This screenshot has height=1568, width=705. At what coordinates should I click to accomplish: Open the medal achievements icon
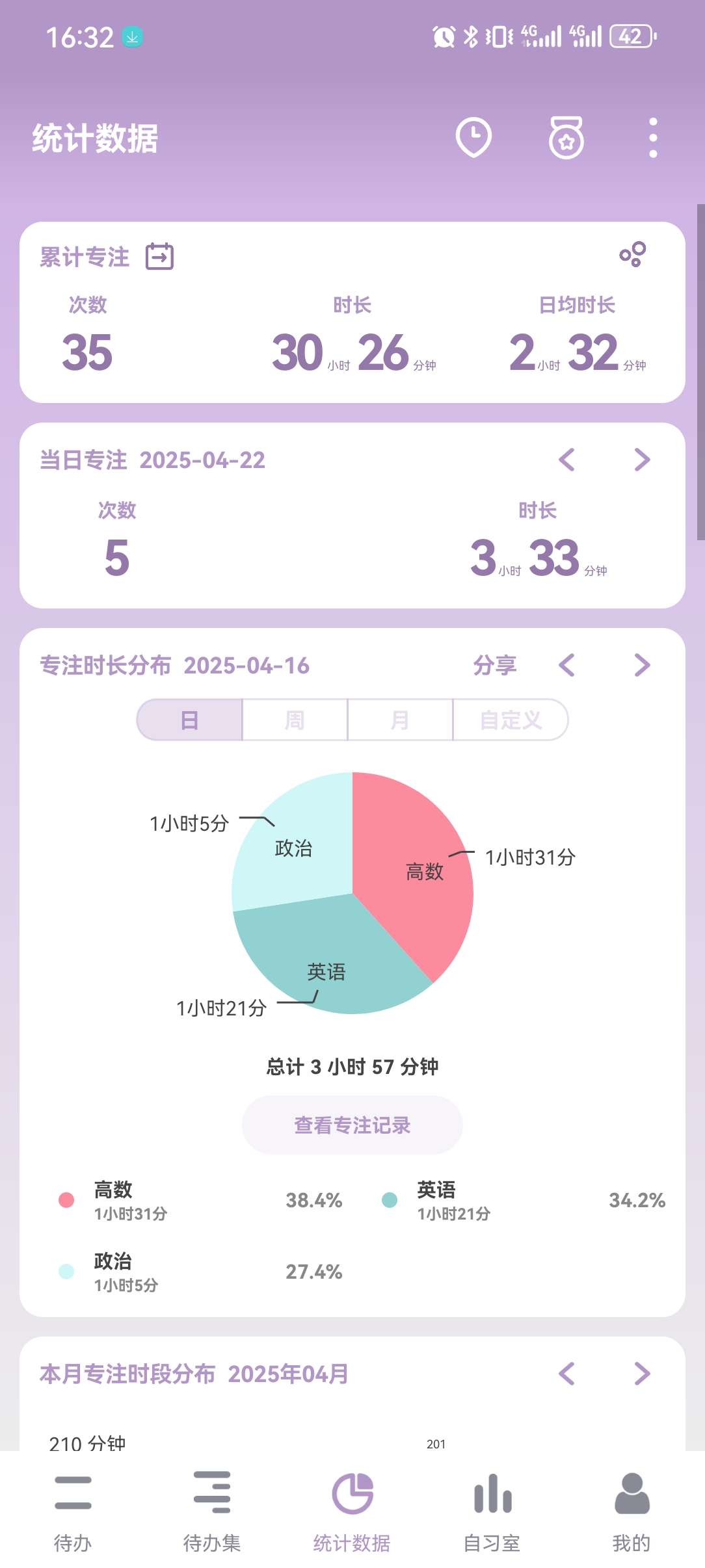tap(566, 138)
